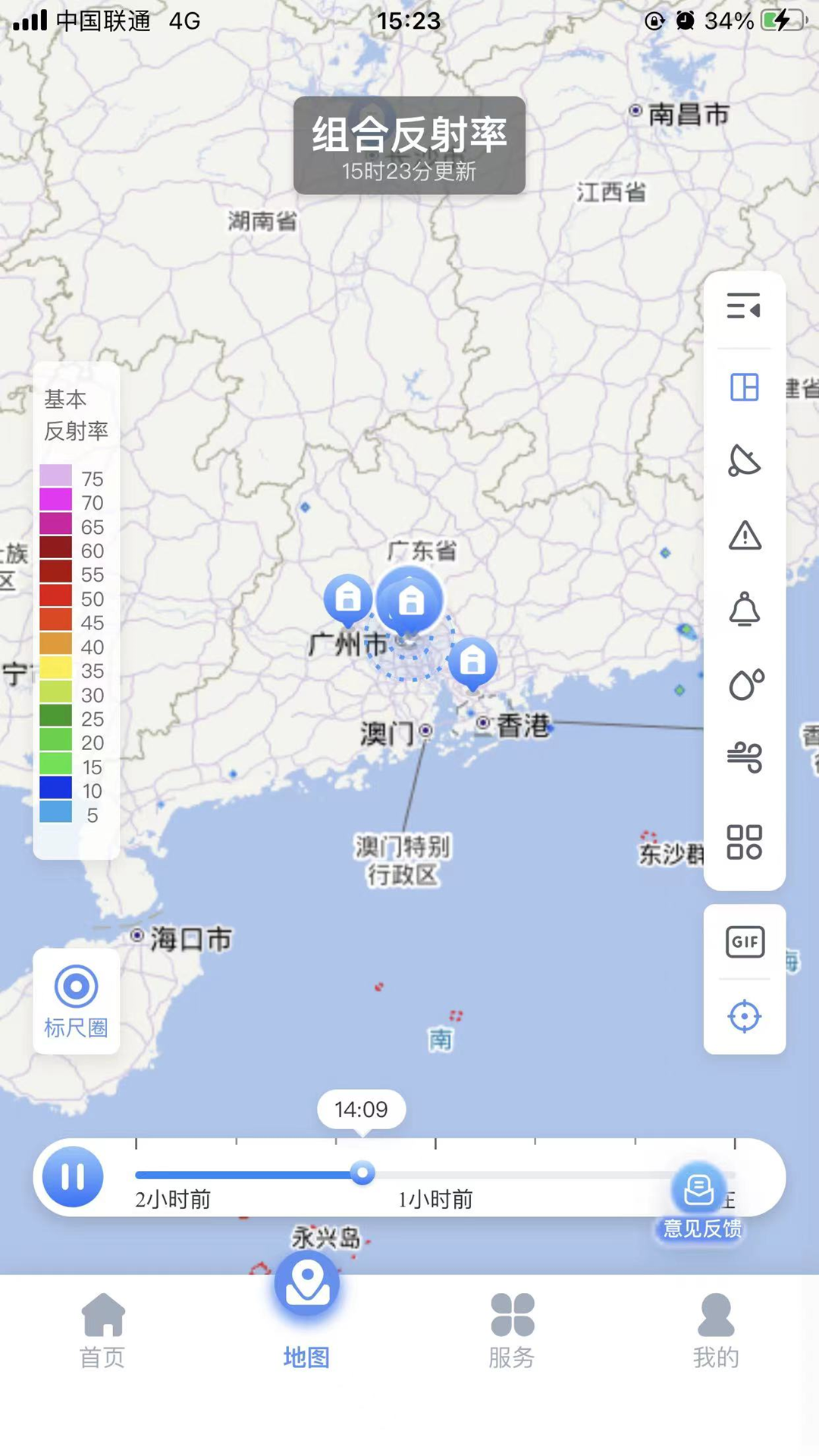
Task: Open the 我的 profile tab
Action: pyautogui.click(x=716, y=1329)
